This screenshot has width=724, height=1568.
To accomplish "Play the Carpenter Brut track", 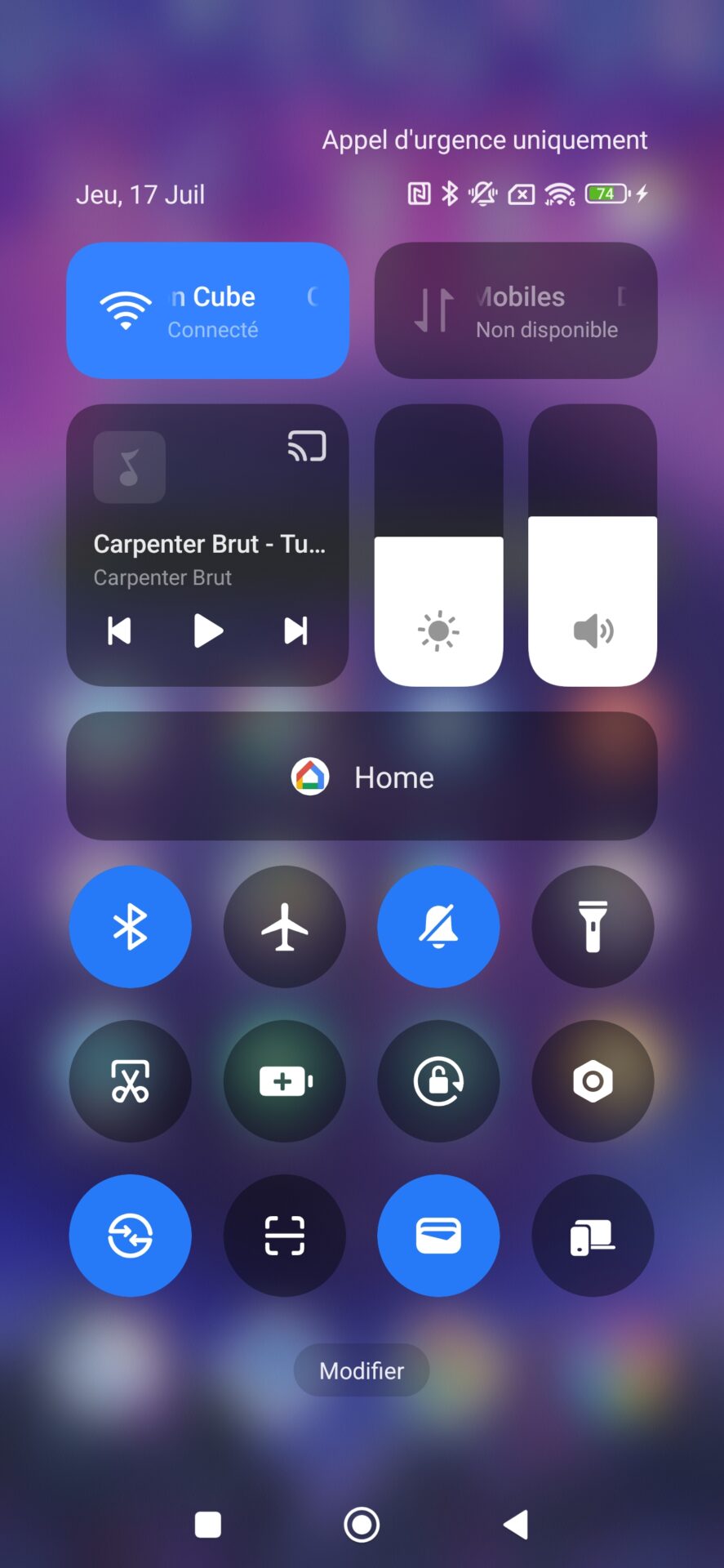I will (x=208, y=630).
